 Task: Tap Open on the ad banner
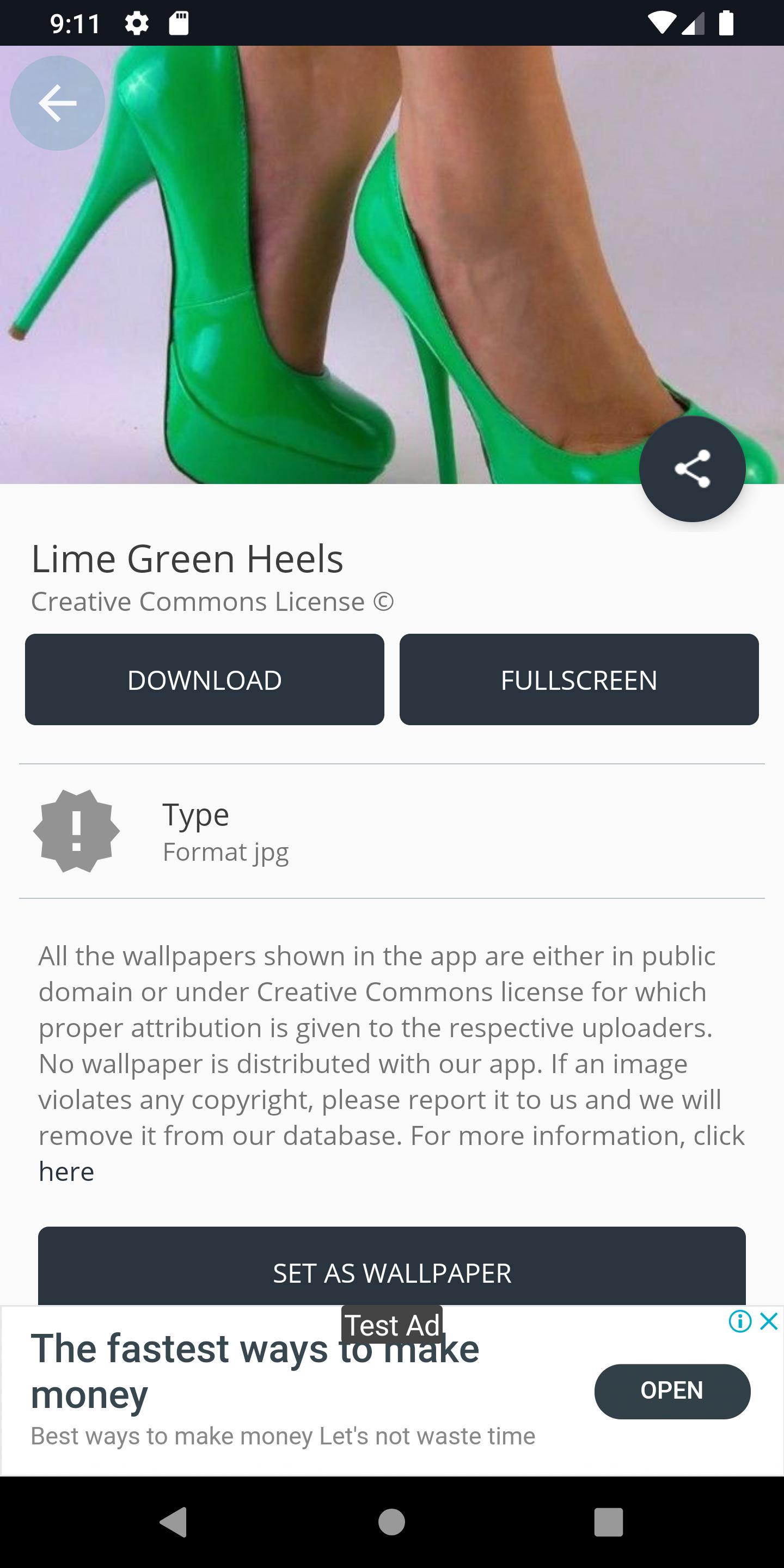click(x=671, y=1391)
